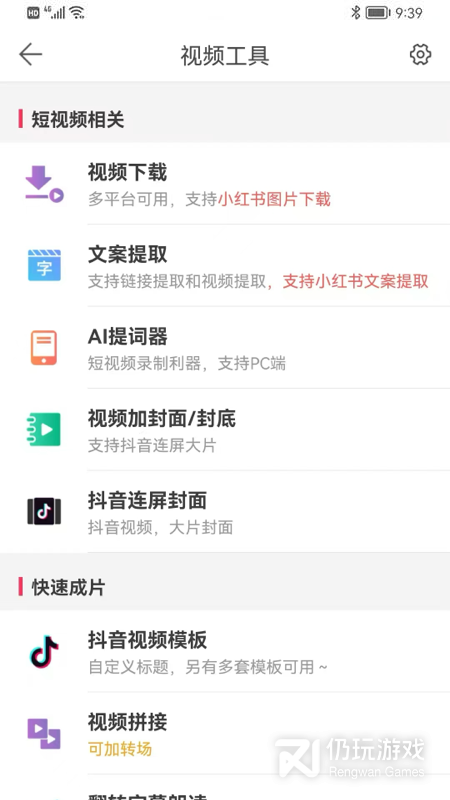This screenshot has width=450, height=800.
Task: Select the 文案提取 row
Action: (225, 266)
